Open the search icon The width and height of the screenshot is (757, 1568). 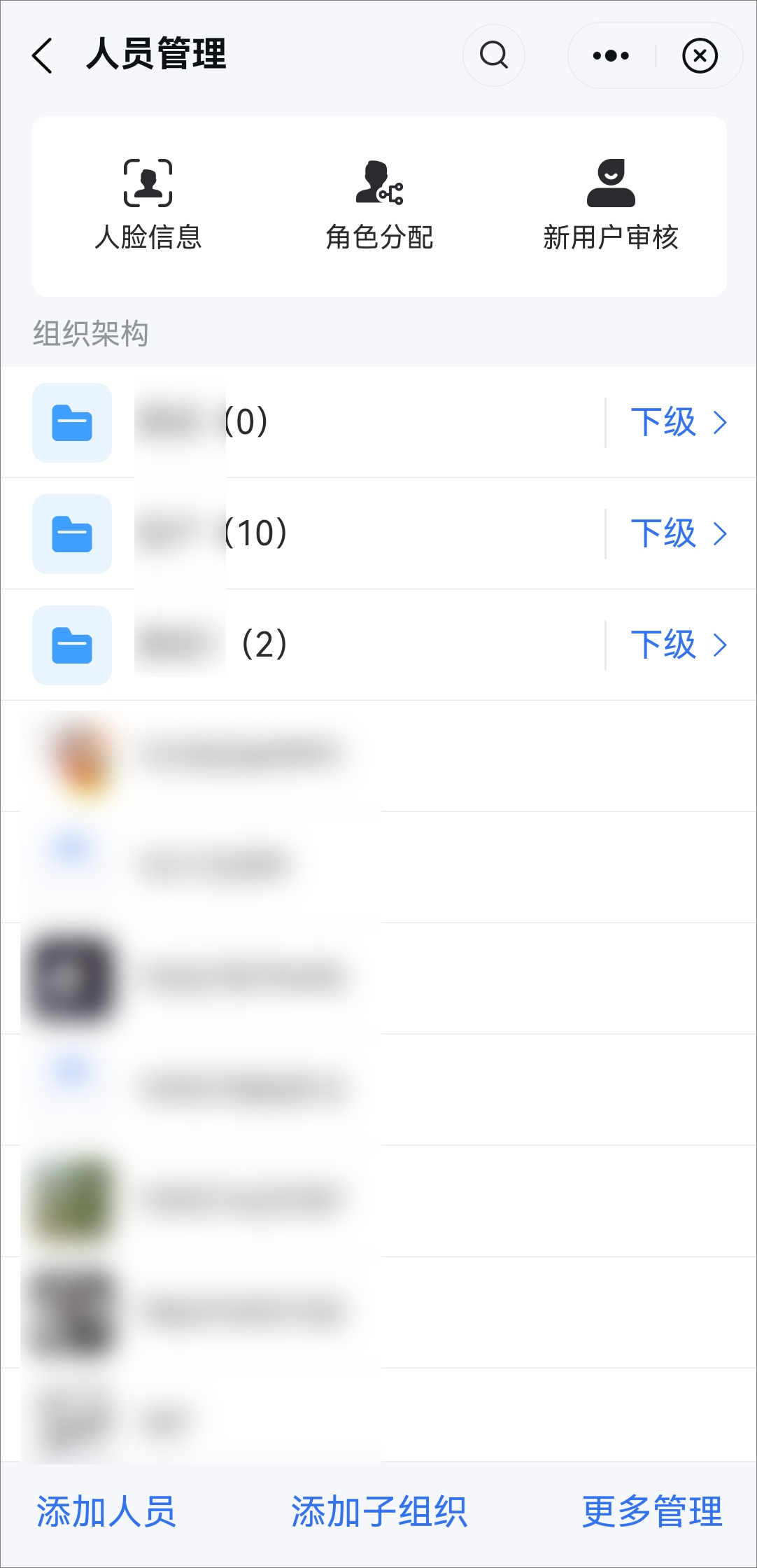(x=494, y=55)
